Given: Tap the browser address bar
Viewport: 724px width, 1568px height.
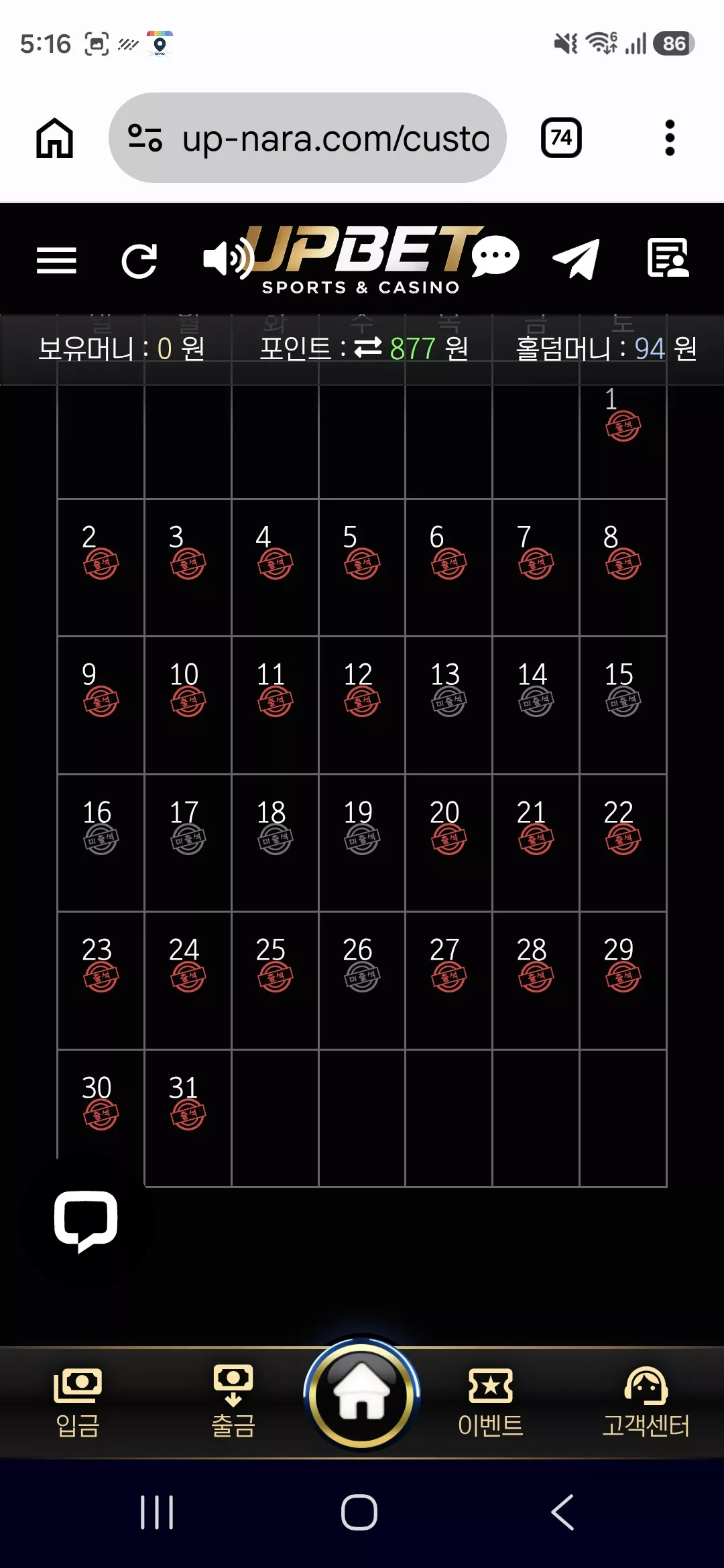Looking at the screenshot, I should [308, 138].
